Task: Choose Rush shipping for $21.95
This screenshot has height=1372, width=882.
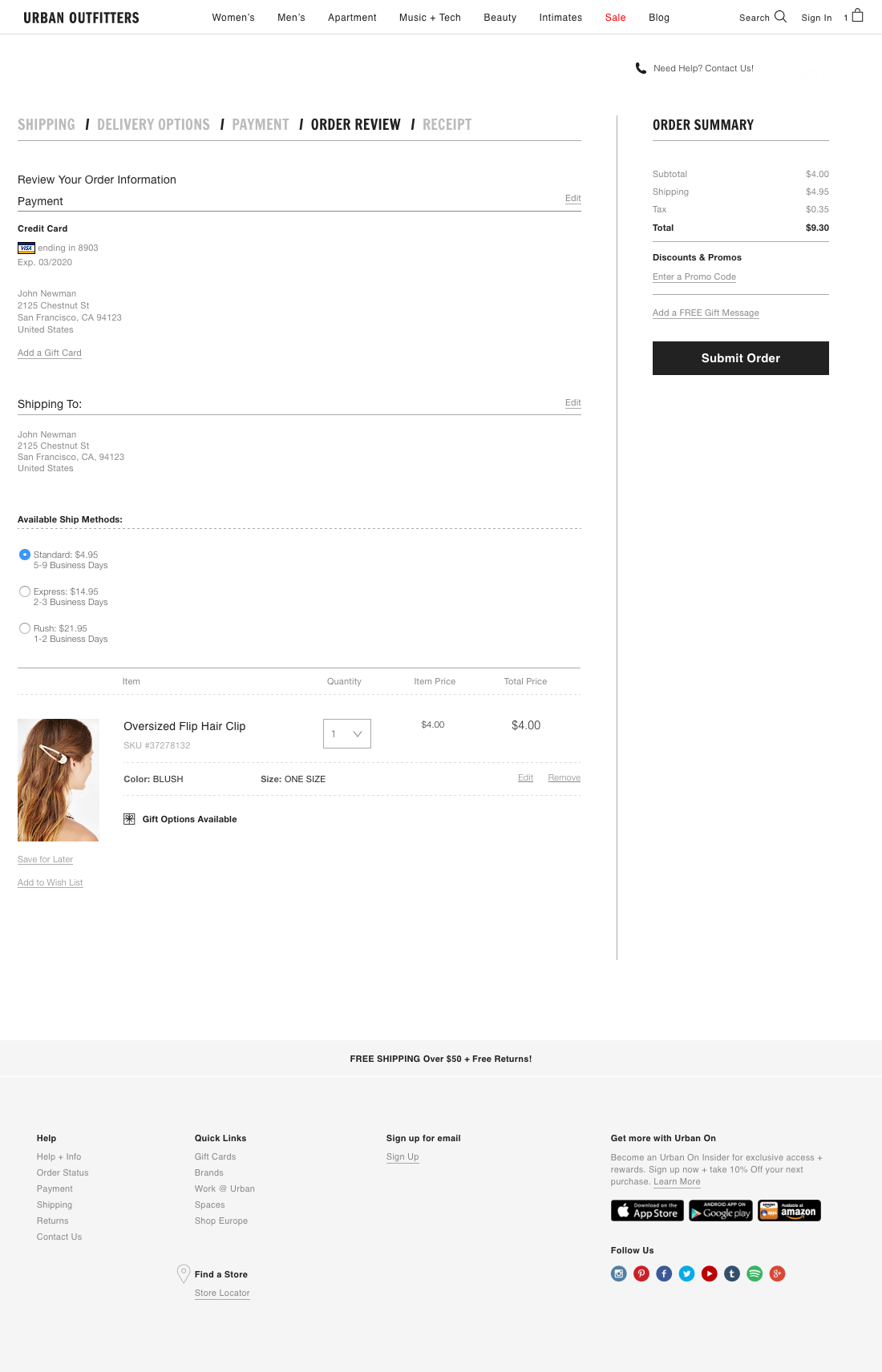Action: pos(25,628)
